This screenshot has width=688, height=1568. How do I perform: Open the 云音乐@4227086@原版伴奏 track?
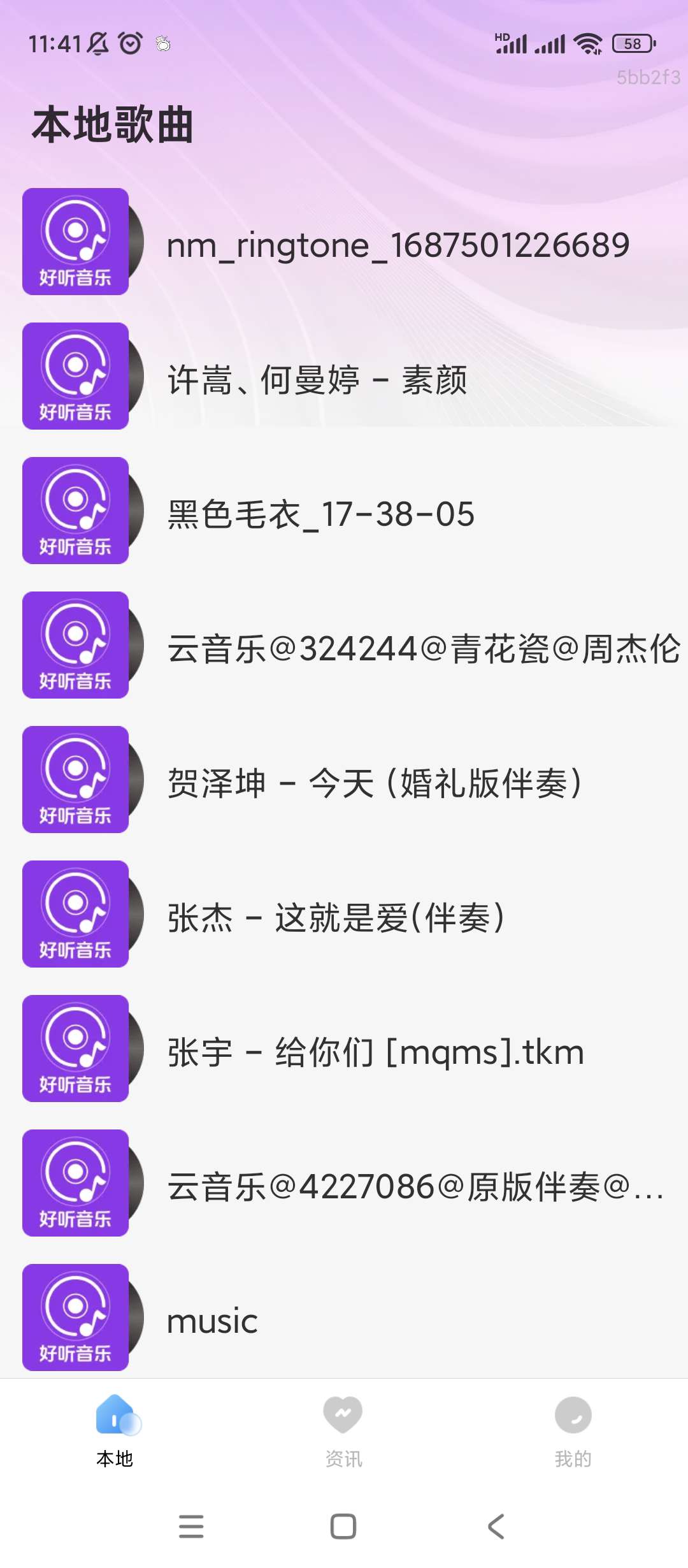(415, 1186)
